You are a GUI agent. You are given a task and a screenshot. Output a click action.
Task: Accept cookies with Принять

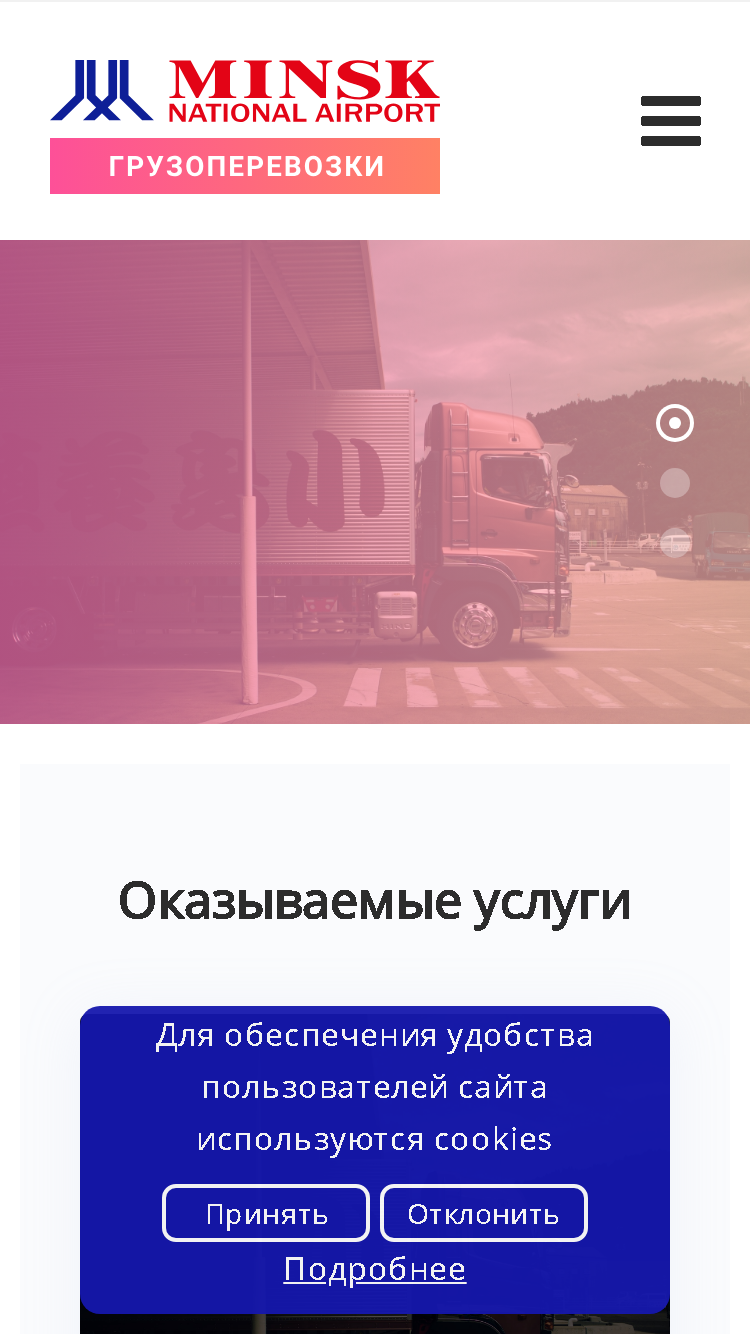266,1213
